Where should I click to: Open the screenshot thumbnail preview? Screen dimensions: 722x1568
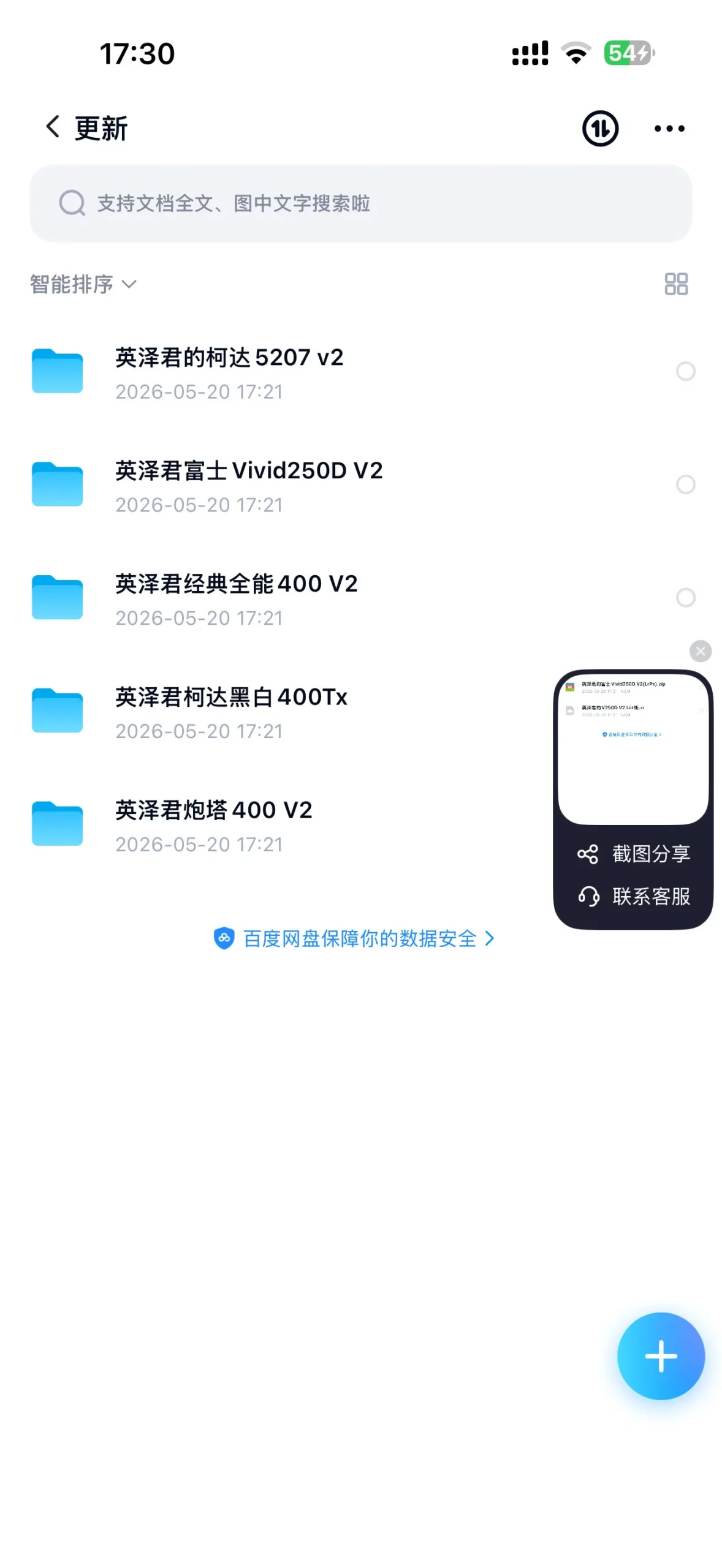[633, 747]
